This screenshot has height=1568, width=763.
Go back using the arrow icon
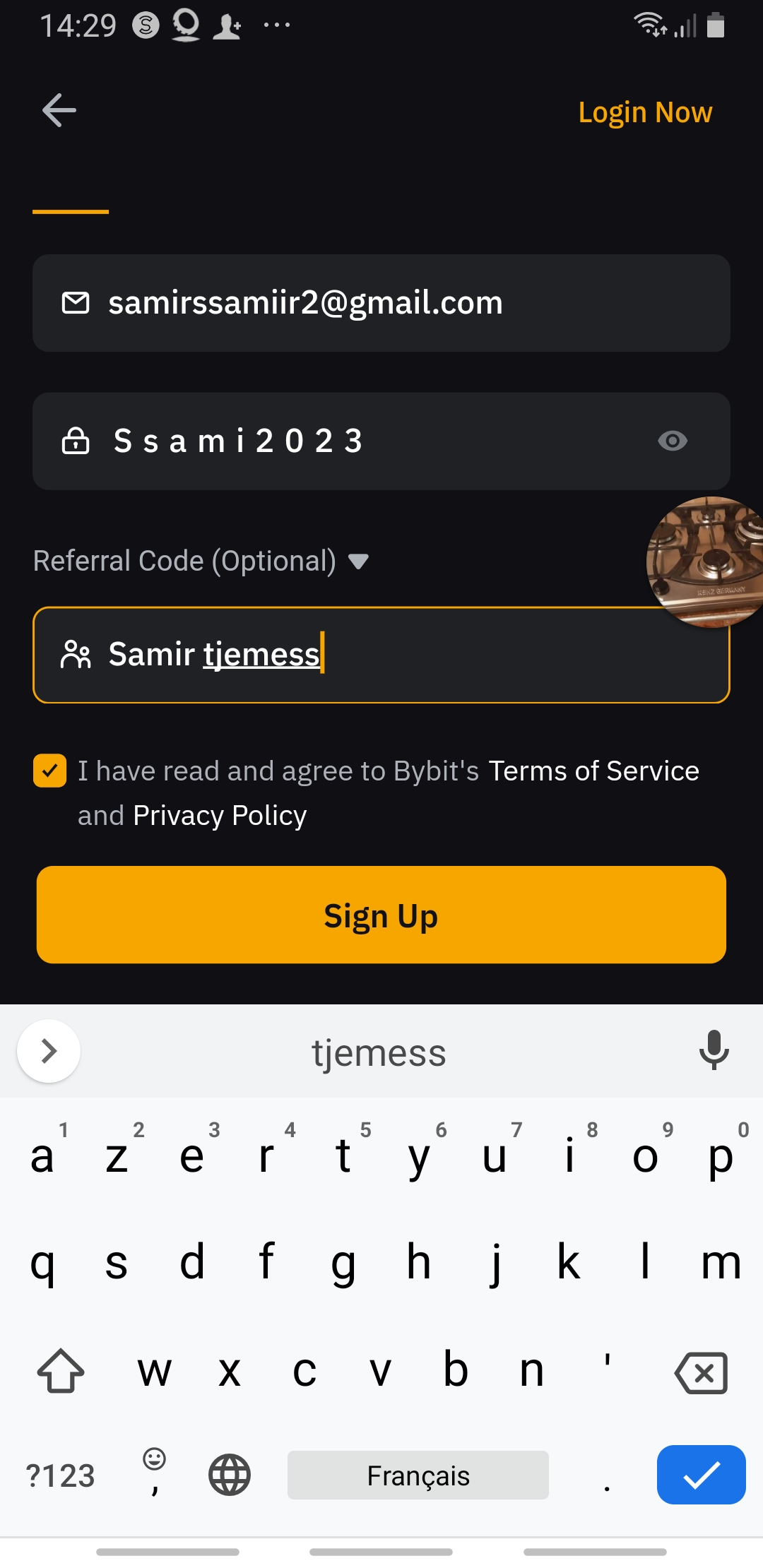pos(59,111)
